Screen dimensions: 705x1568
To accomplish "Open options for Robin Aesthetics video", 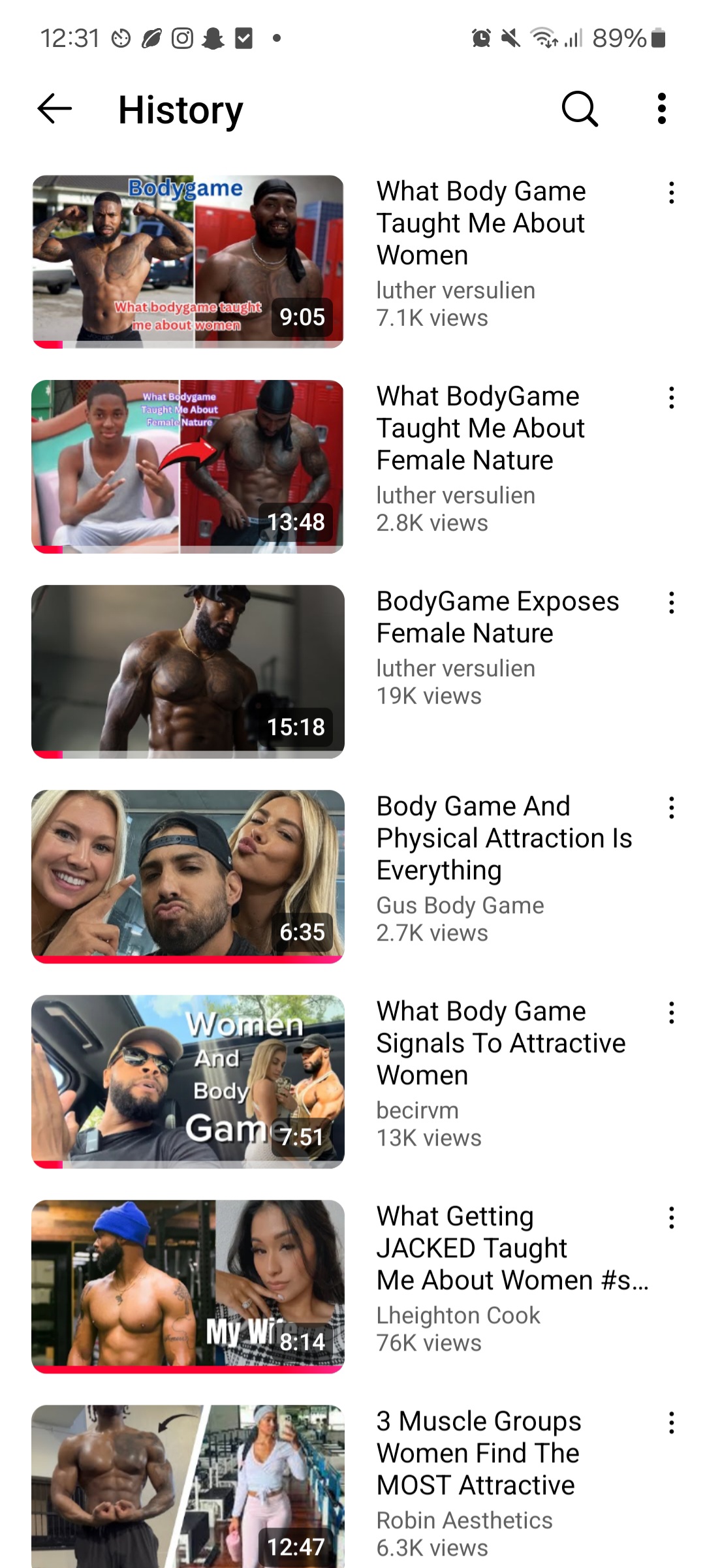I will [x=671, y=1423].
